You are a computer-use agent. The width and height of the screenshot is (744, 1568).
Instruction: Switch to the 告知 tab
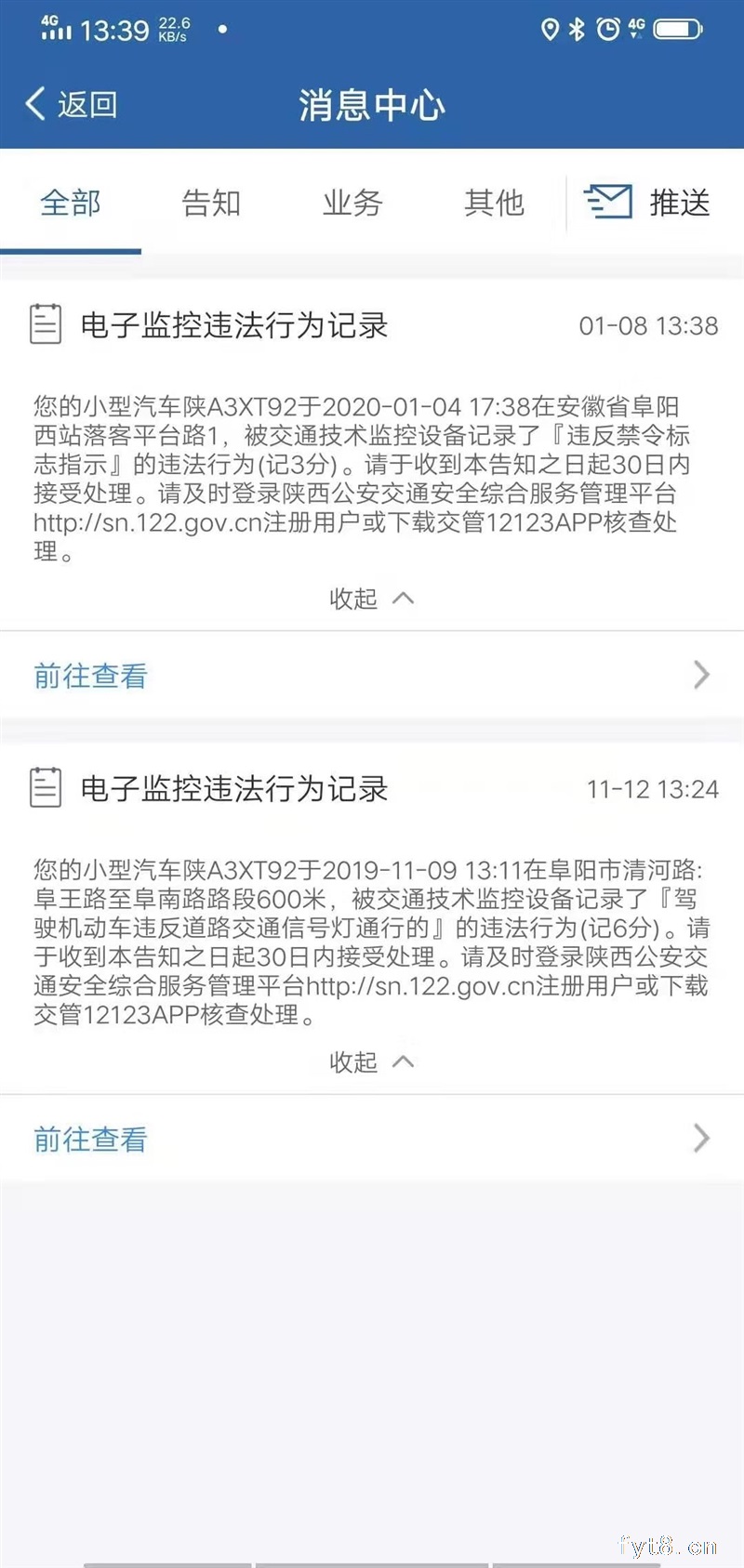pyautogui.click(x=211, y=203)
